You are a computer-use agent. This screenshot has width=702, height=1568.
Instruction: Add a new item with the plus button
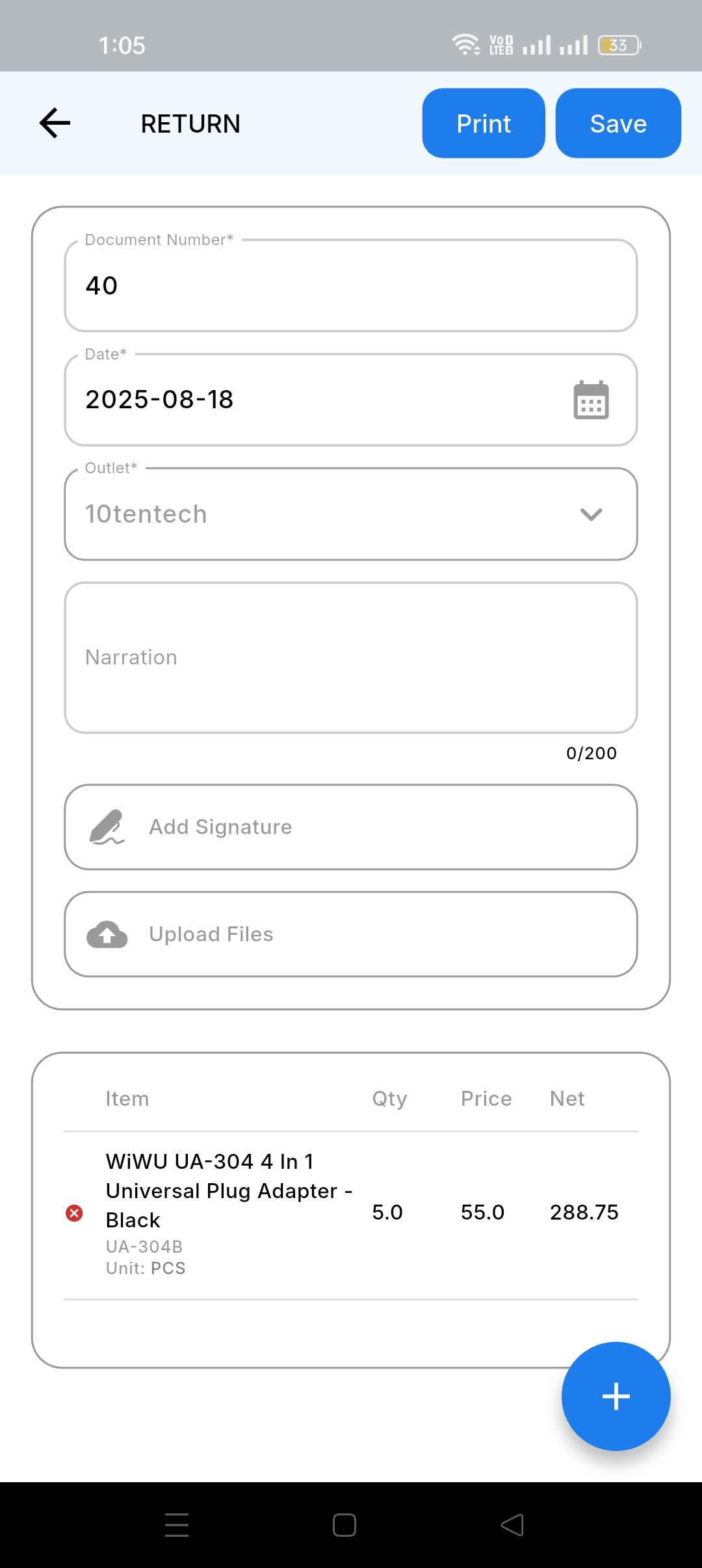(616, 1396)
